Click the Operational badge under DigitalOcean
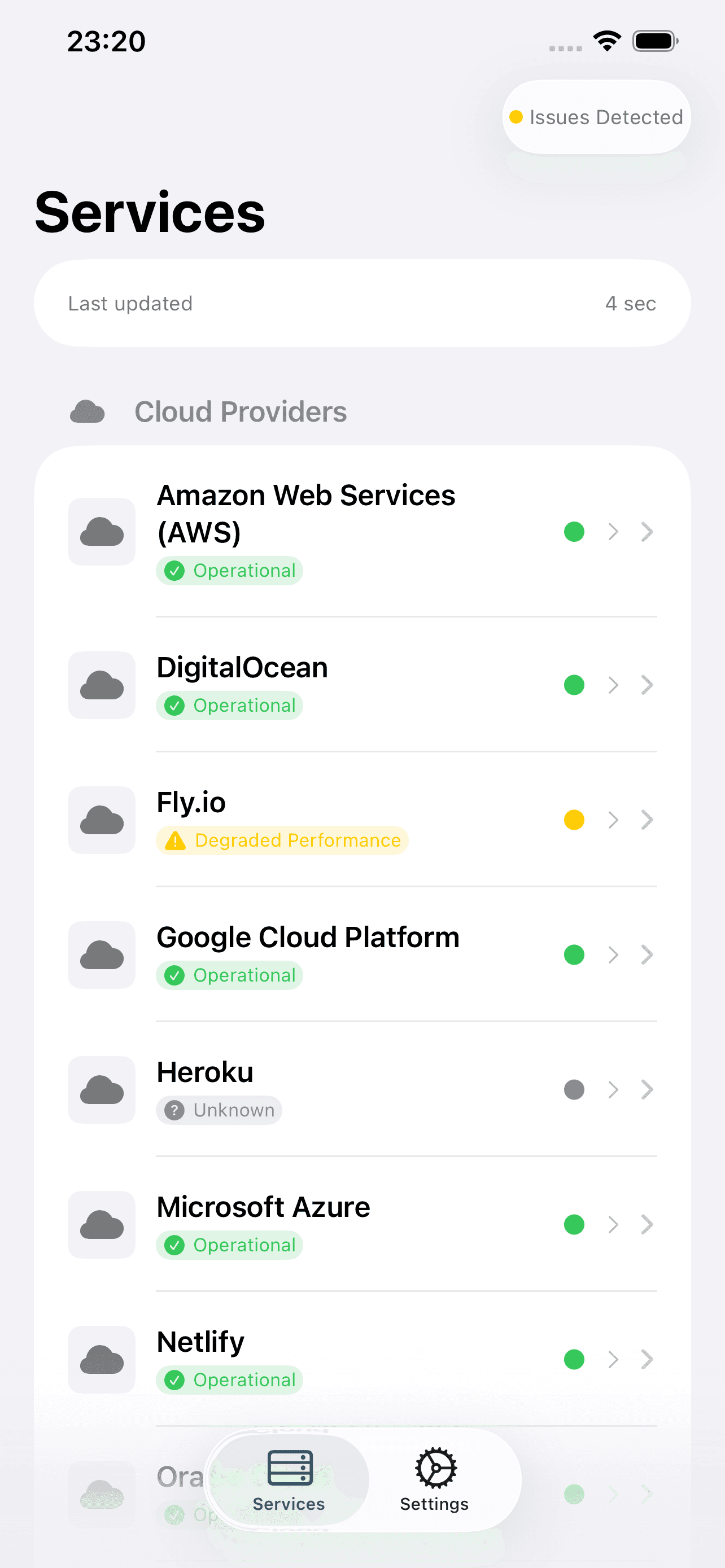 229,706
